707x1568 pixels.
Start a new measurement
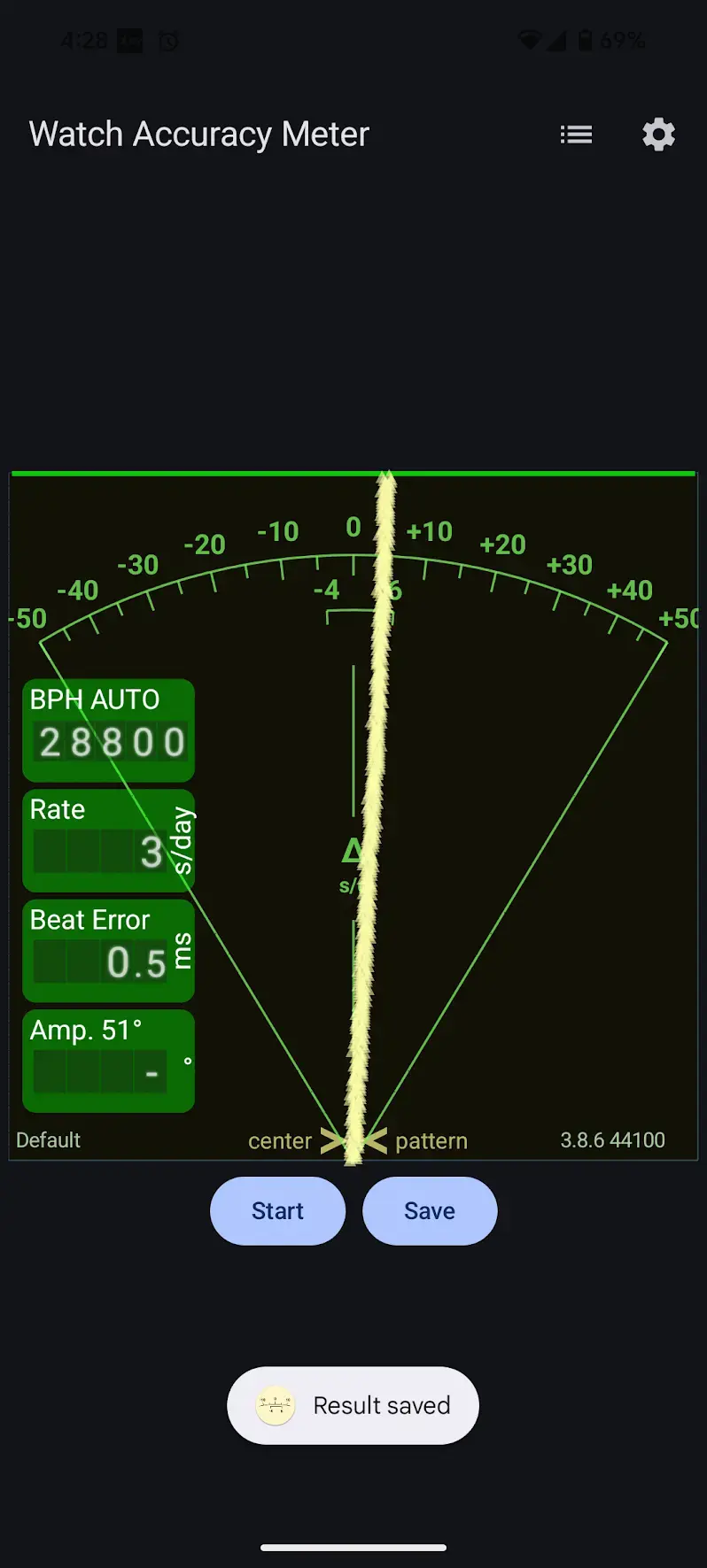tap(277, 1210)
